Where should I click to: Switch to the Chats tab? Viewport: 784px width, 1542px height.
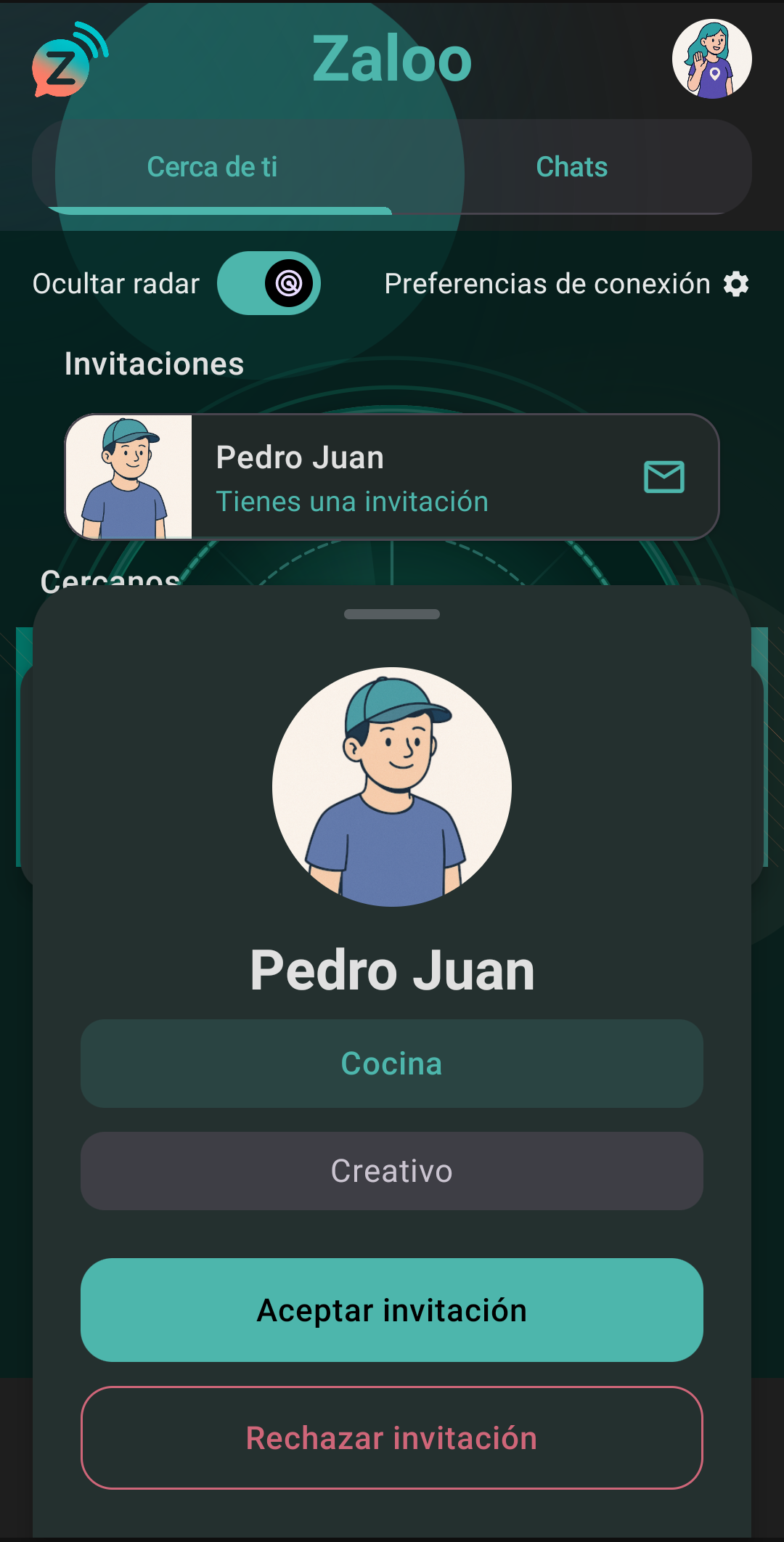(x=571, y=167)
